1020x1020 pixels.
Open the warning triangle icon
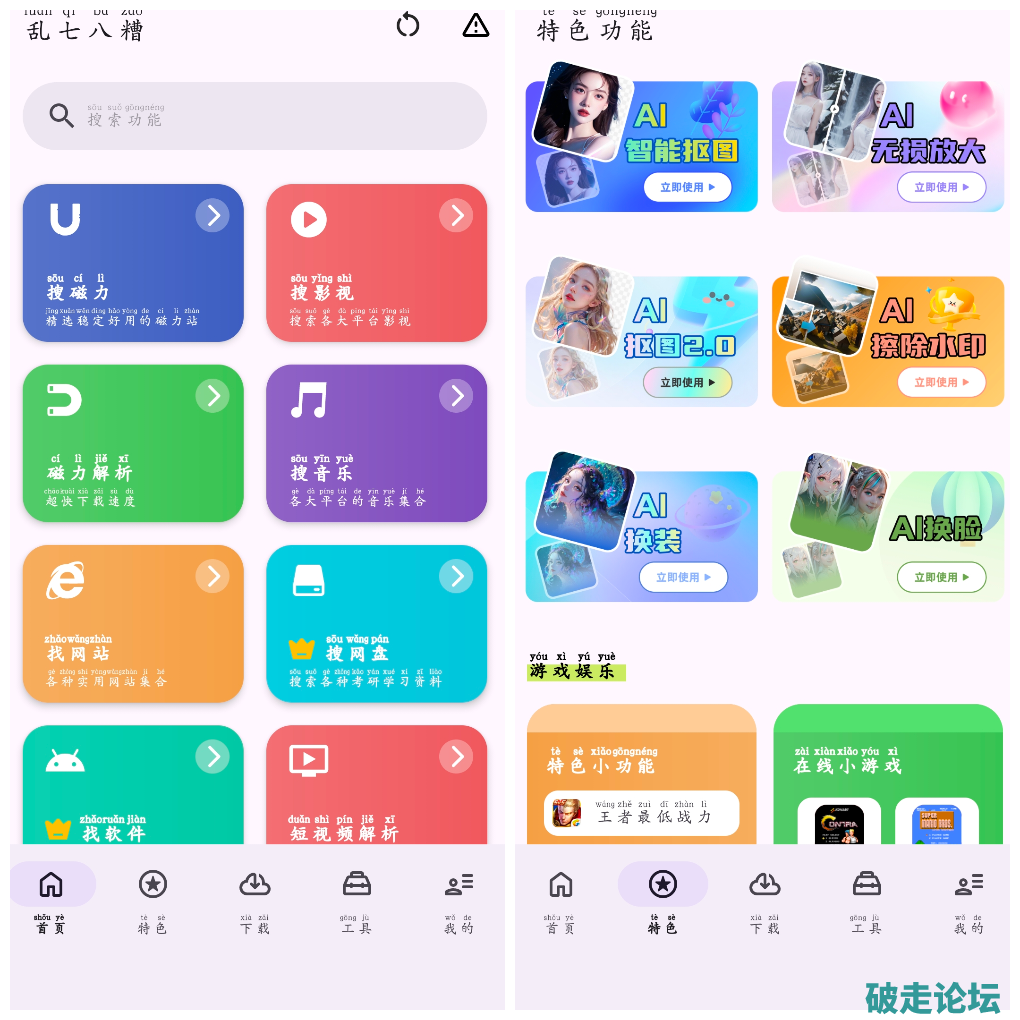[x=476, y=25]
